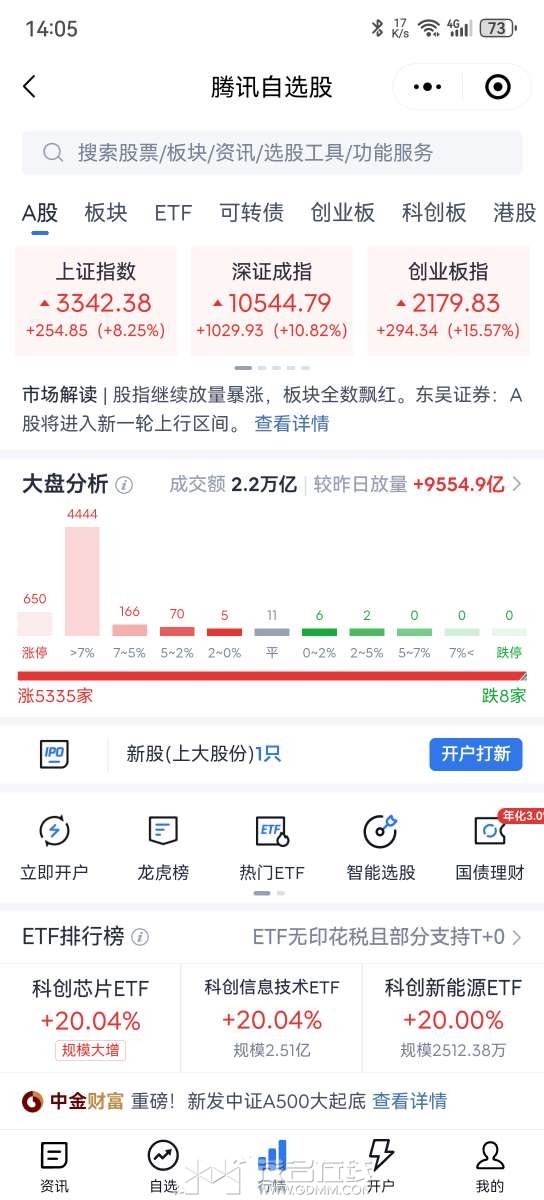
Task: Open the 科创芯片ETF card
Action: pyautogui.click(x=90, y=1018)
